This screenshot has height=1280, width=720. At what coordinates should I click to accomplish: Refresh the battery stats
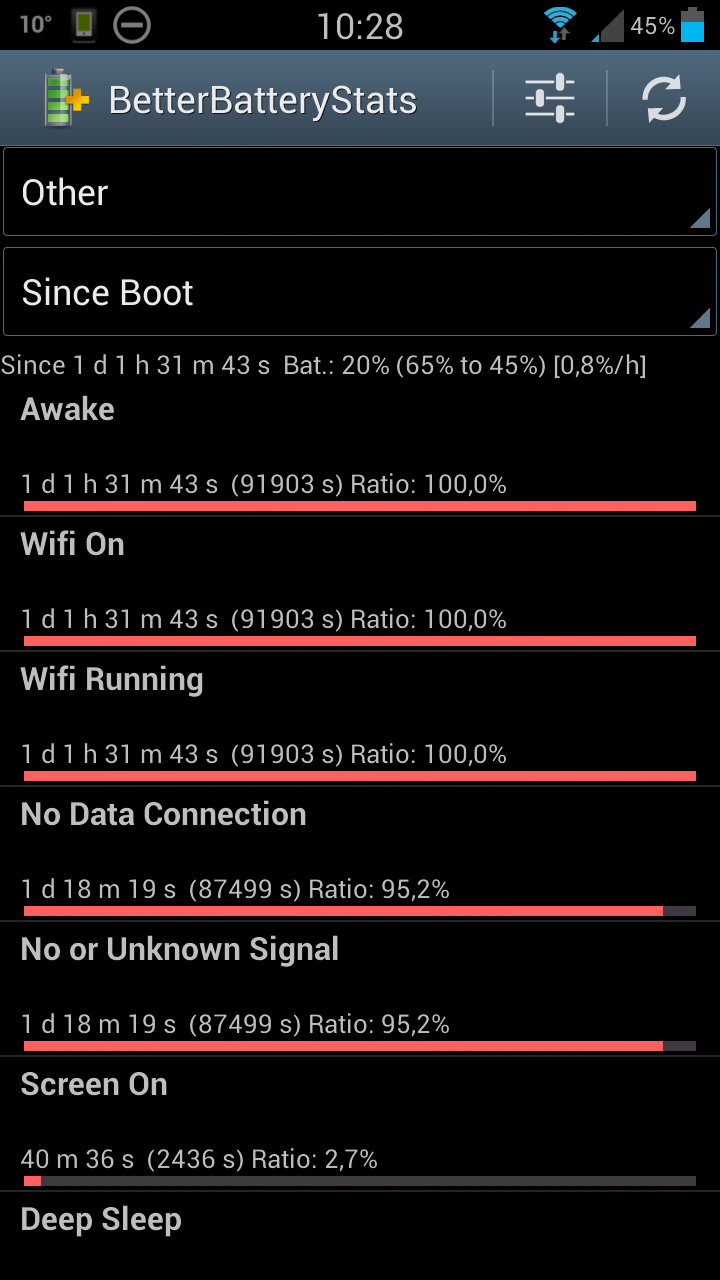(664, 99)
